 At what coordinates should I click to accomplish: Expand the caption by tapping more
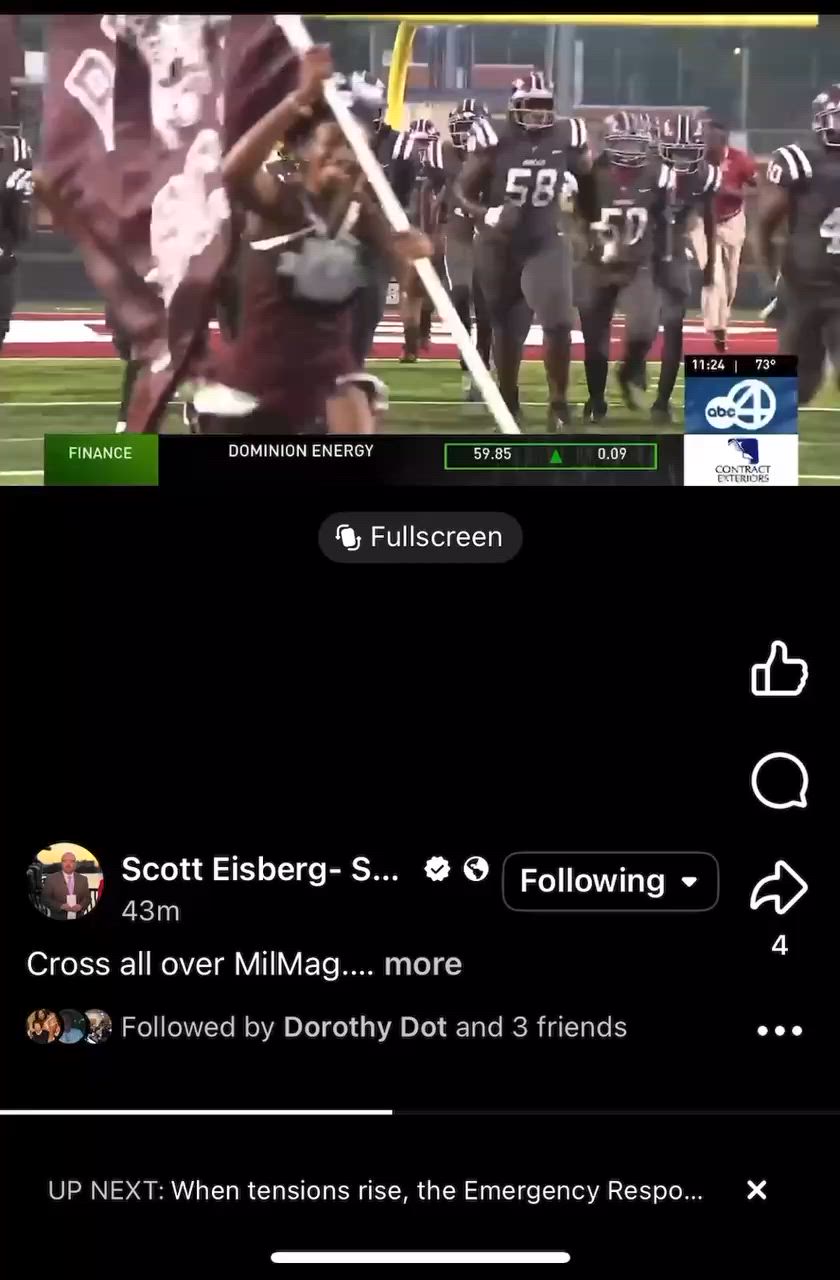click(x=422, y=964)
